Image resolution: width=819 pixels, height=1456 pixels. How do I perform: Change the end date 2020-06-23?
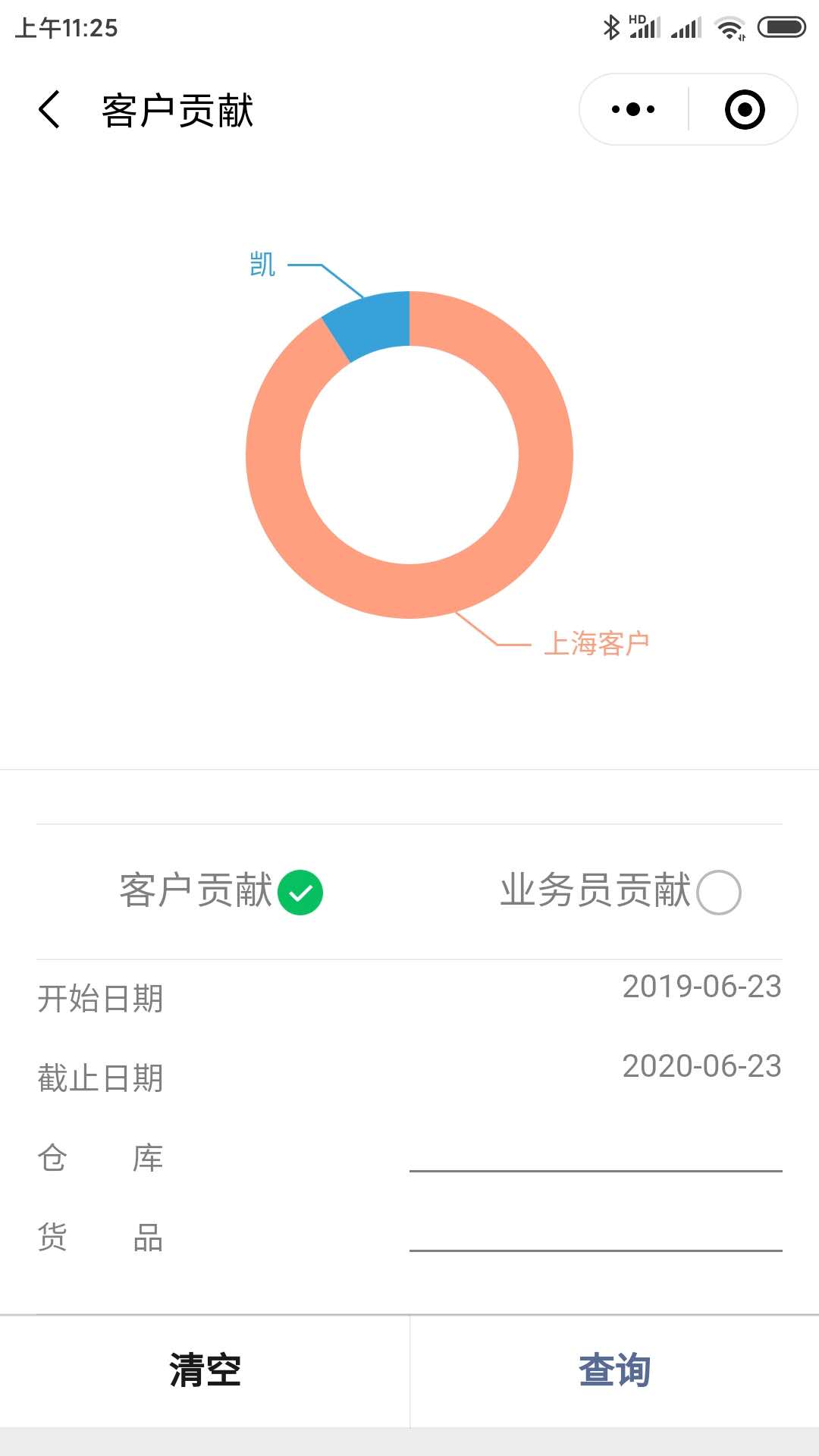tap(701, 1066)
